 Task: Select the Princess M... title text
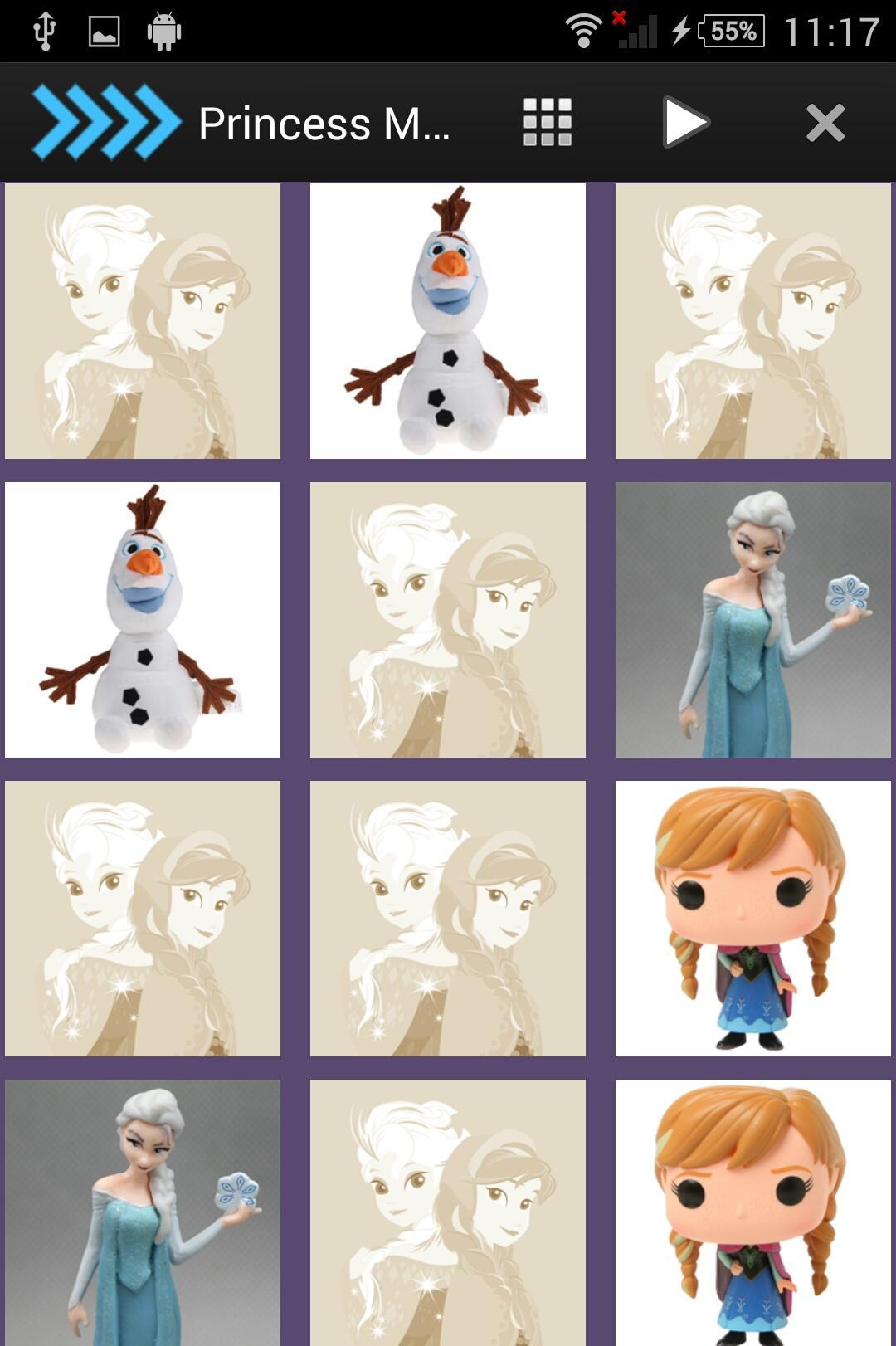[x=324, y=124]
